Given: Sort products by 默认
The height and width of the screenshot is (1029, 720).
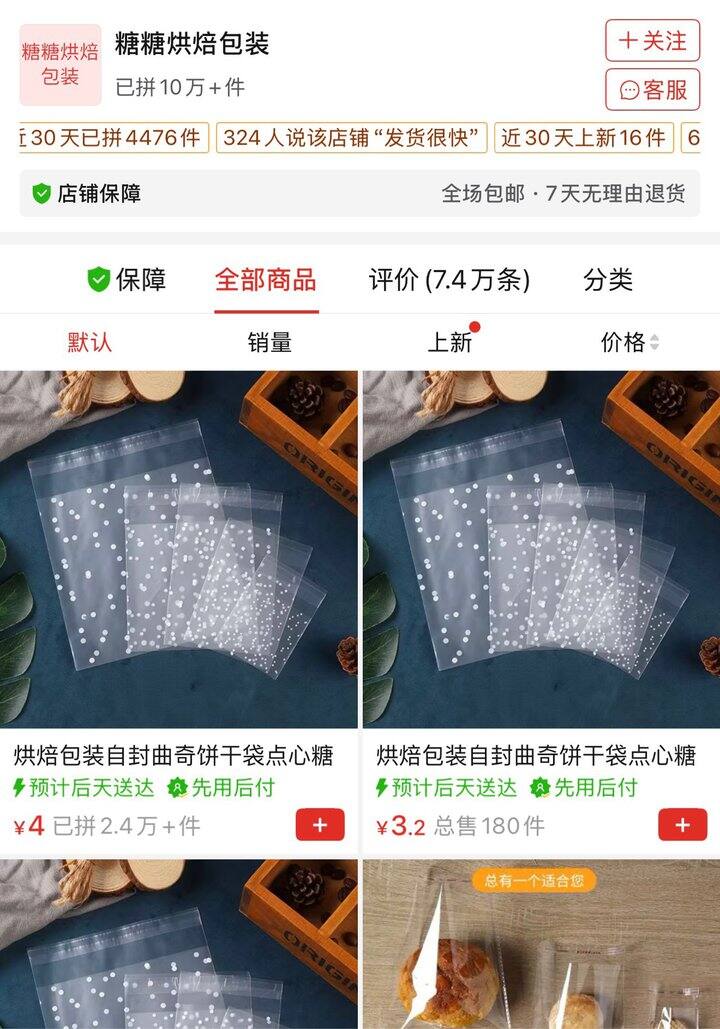Looking at the screenshot, I should point(90,342).
